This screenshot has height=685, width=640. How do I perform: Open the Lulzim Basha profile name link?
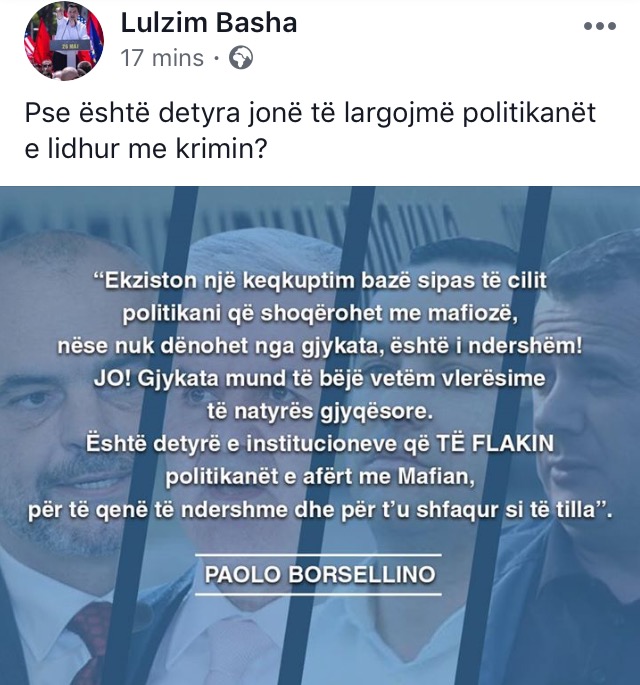(x=208, y=23)
